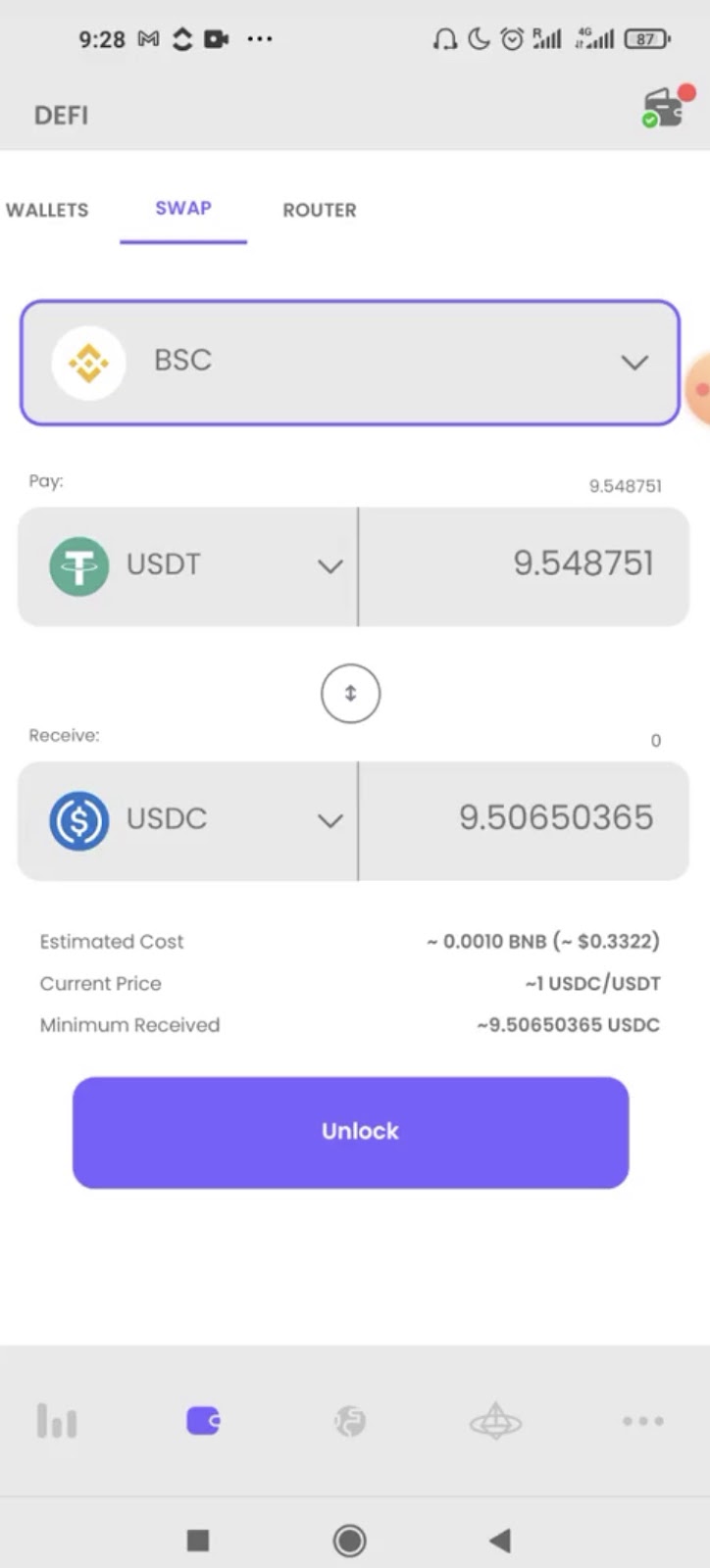Open the three-dot more tab
The image size is (710, 1568).
642,1421
